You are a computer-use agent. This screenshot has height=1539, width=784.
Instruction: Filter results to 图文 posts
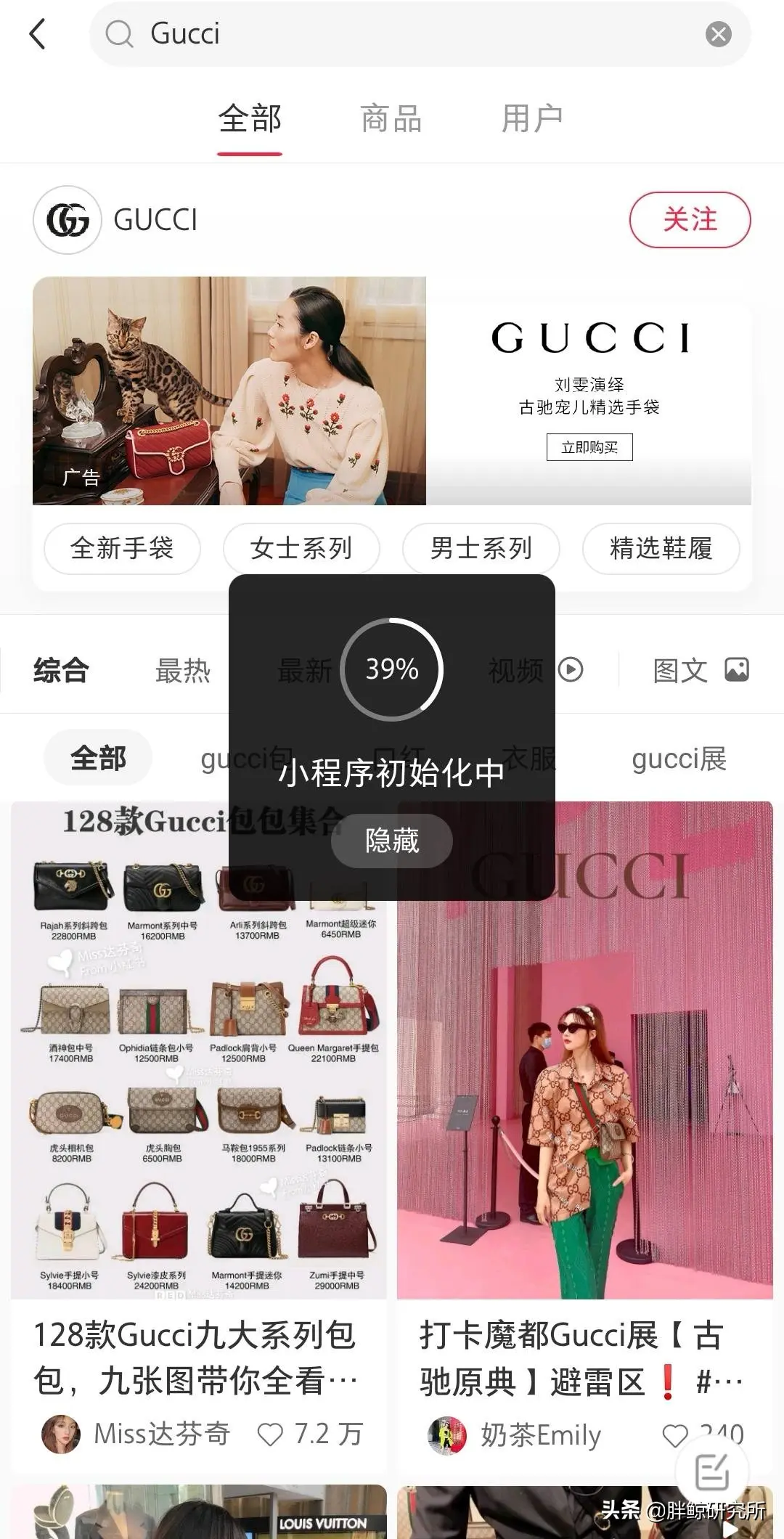pos(700,670)
